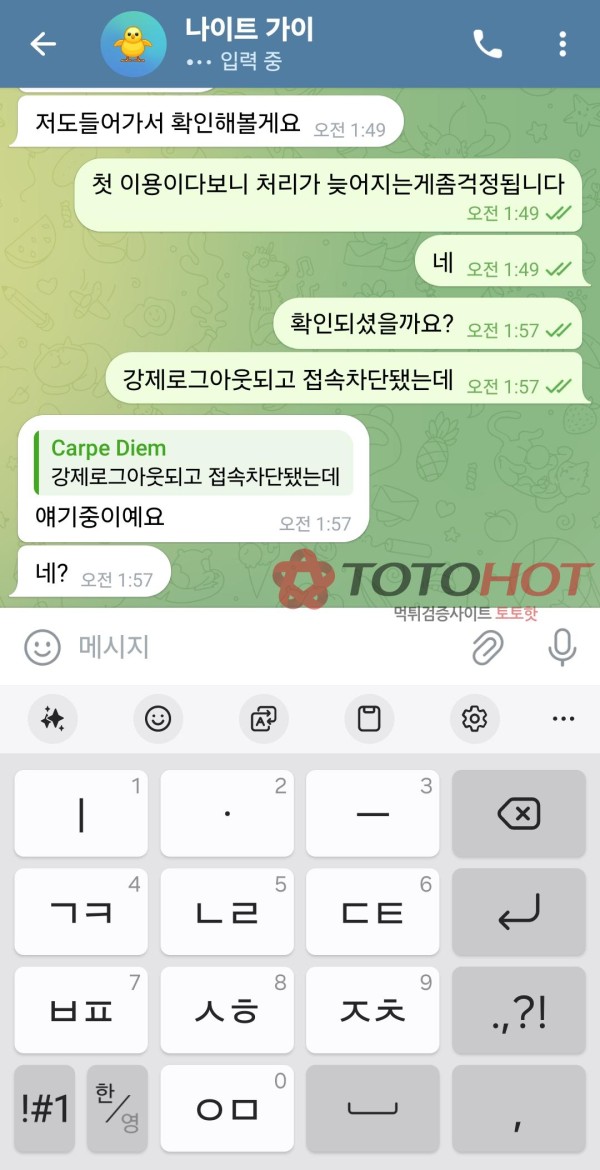Record a voice message with the microphone
The width and height of the screenshot is (600, 1170).
562,648
